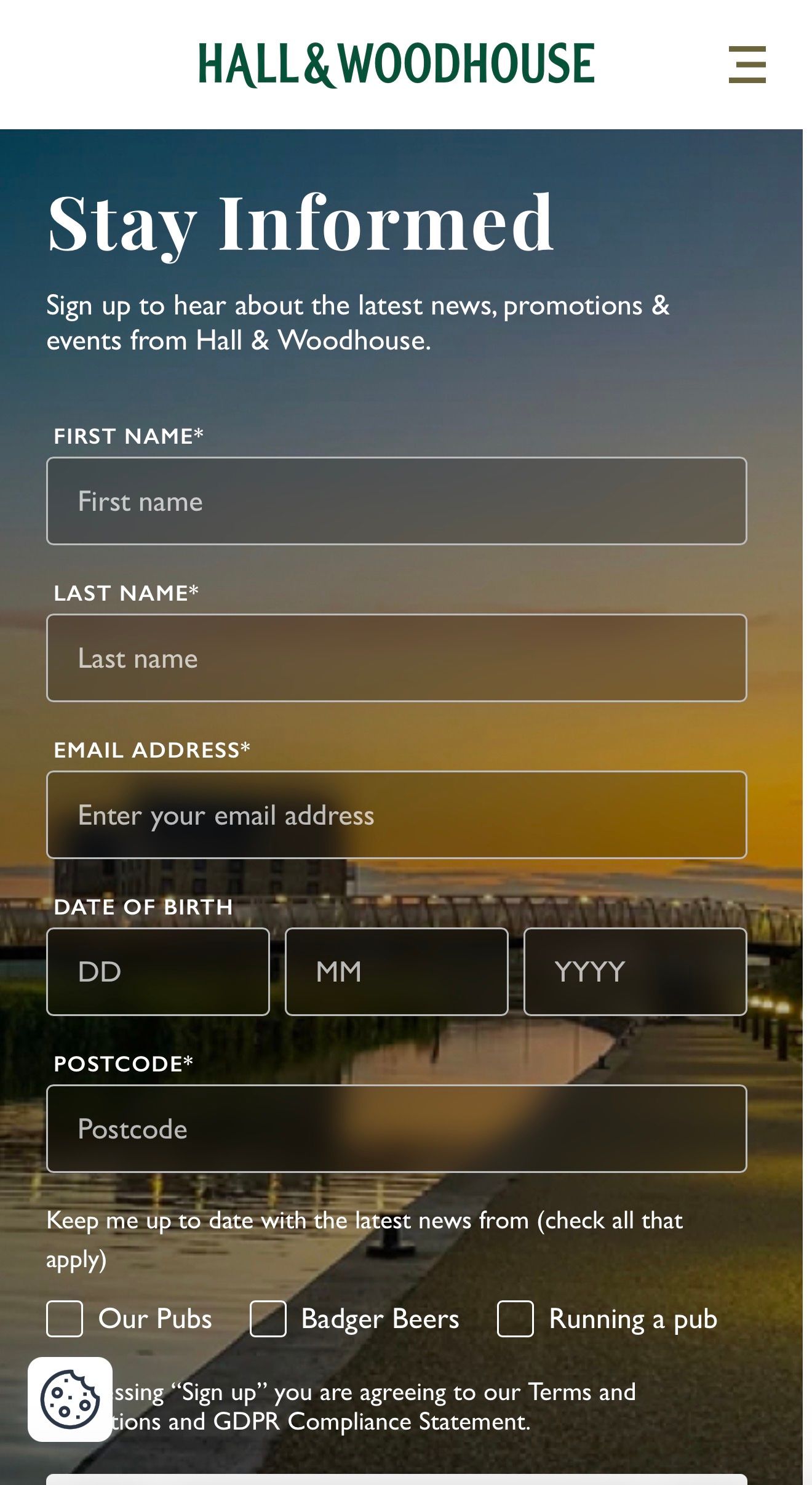Tap the Hall & Woodhouse logo
Image resolution: width=812 pixels, height=1485 pixels.
pos(396,64)
